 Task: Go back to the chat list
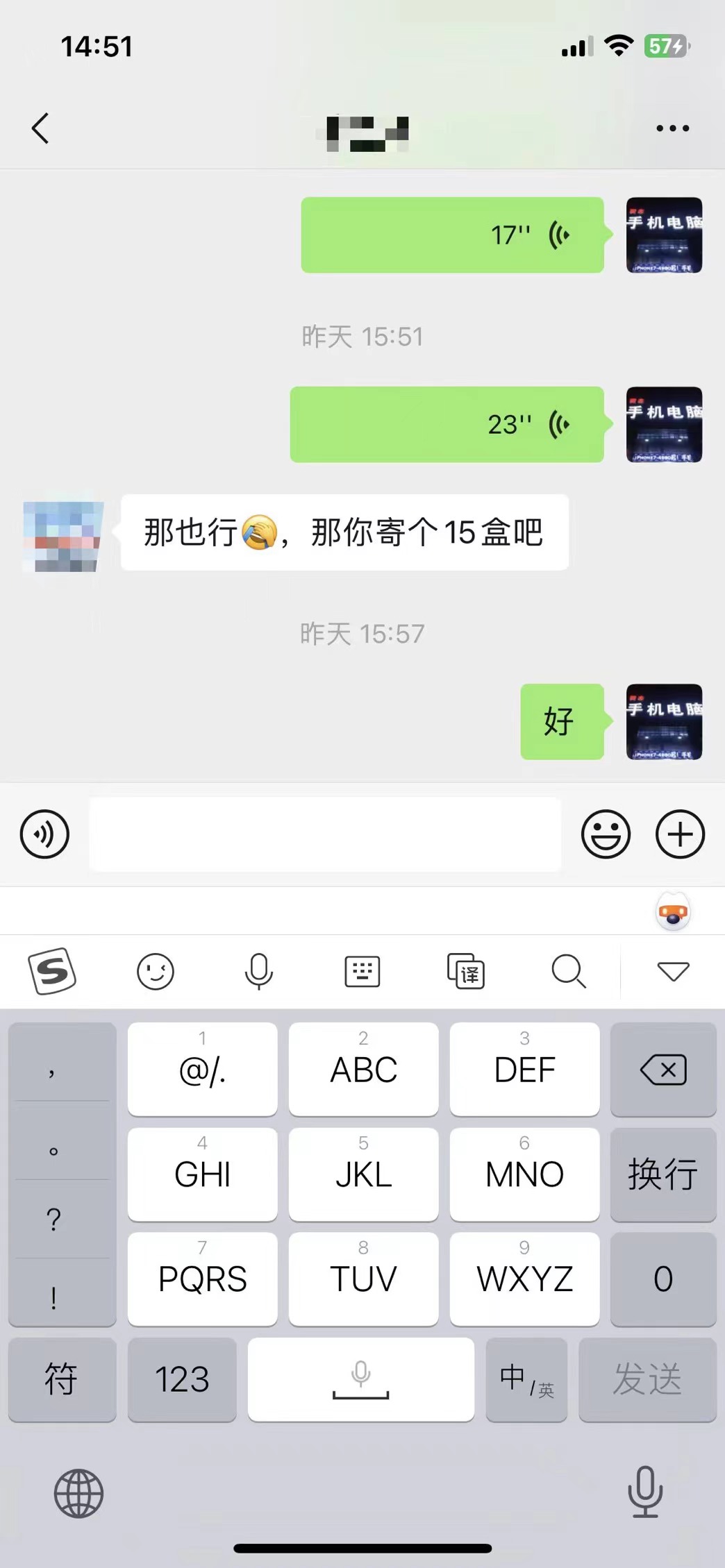(x=40, y=128)
